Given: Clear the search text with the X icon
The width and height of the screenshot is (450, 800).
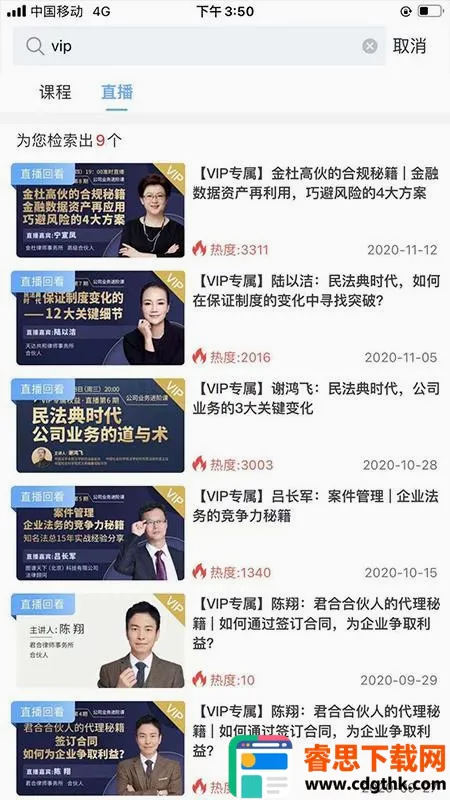Looking at the screenshot, I should click(x=370, y=46).
